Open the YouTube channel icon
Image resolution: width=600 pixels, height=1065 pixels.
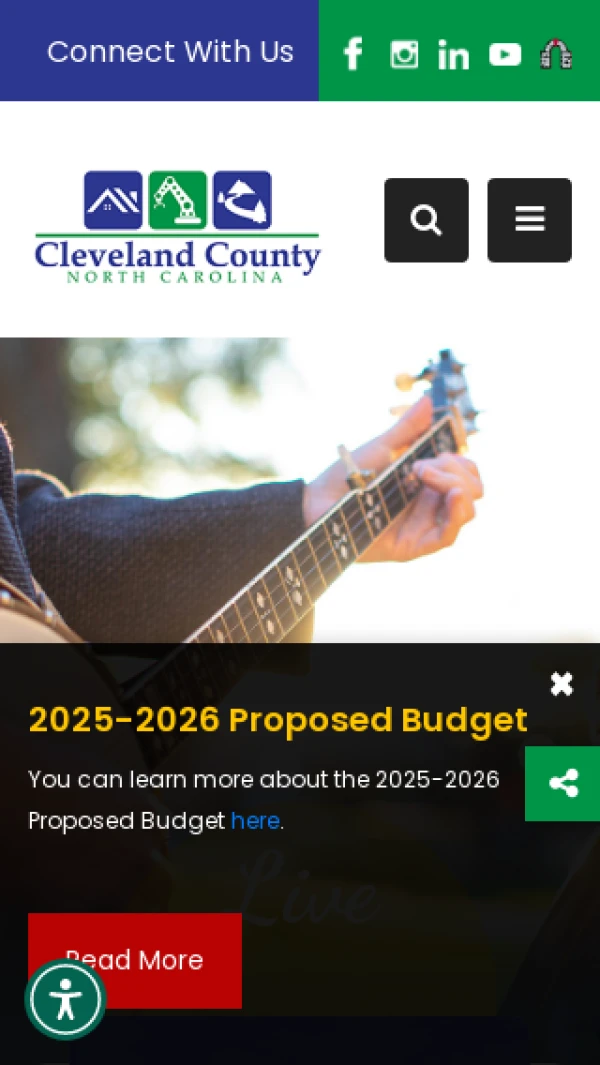[505, 54]
